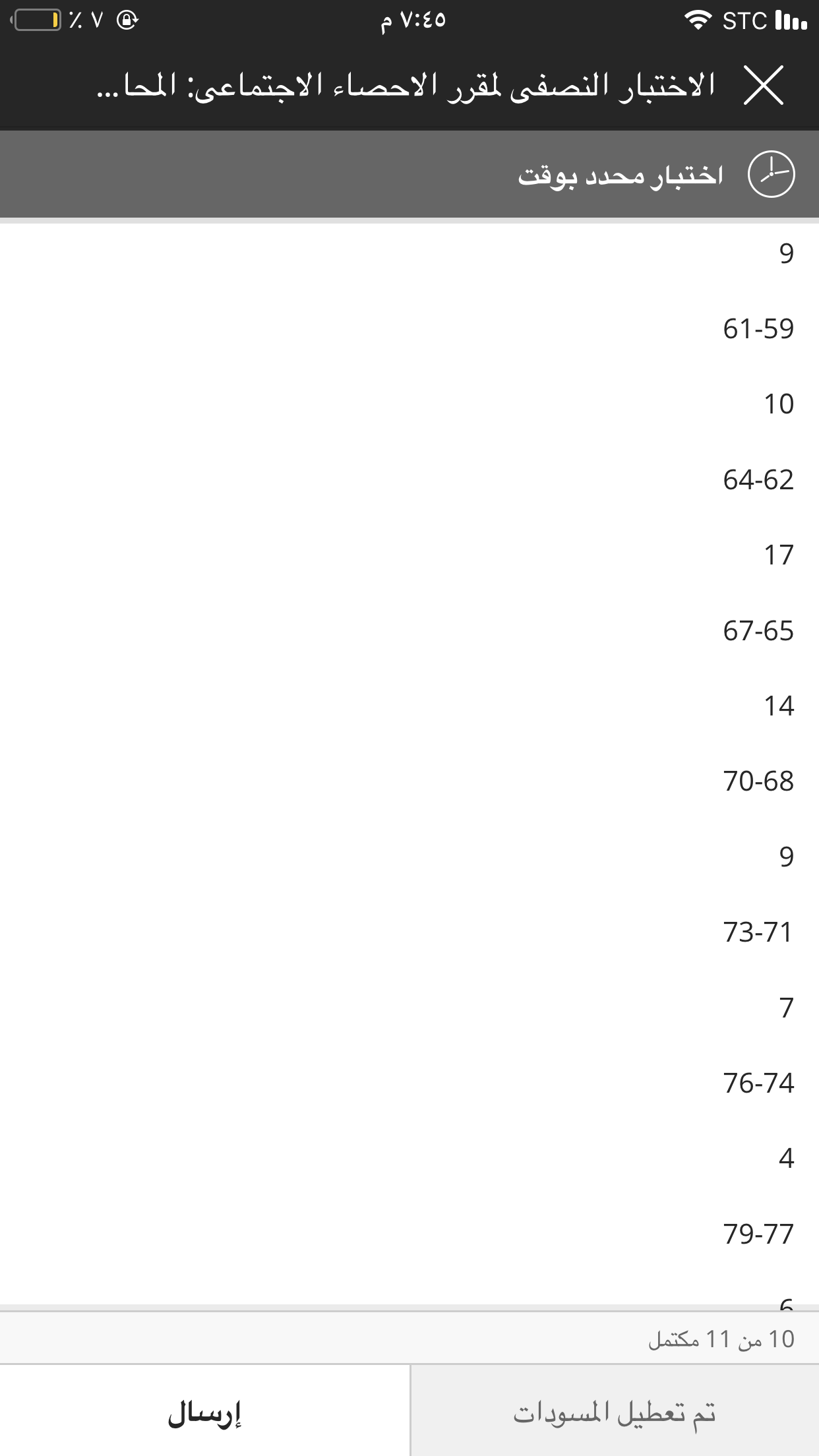Open the timed test clock banner
This screenshot has width=819, height=1456.
pyautogui.click(x=409, y=174)
